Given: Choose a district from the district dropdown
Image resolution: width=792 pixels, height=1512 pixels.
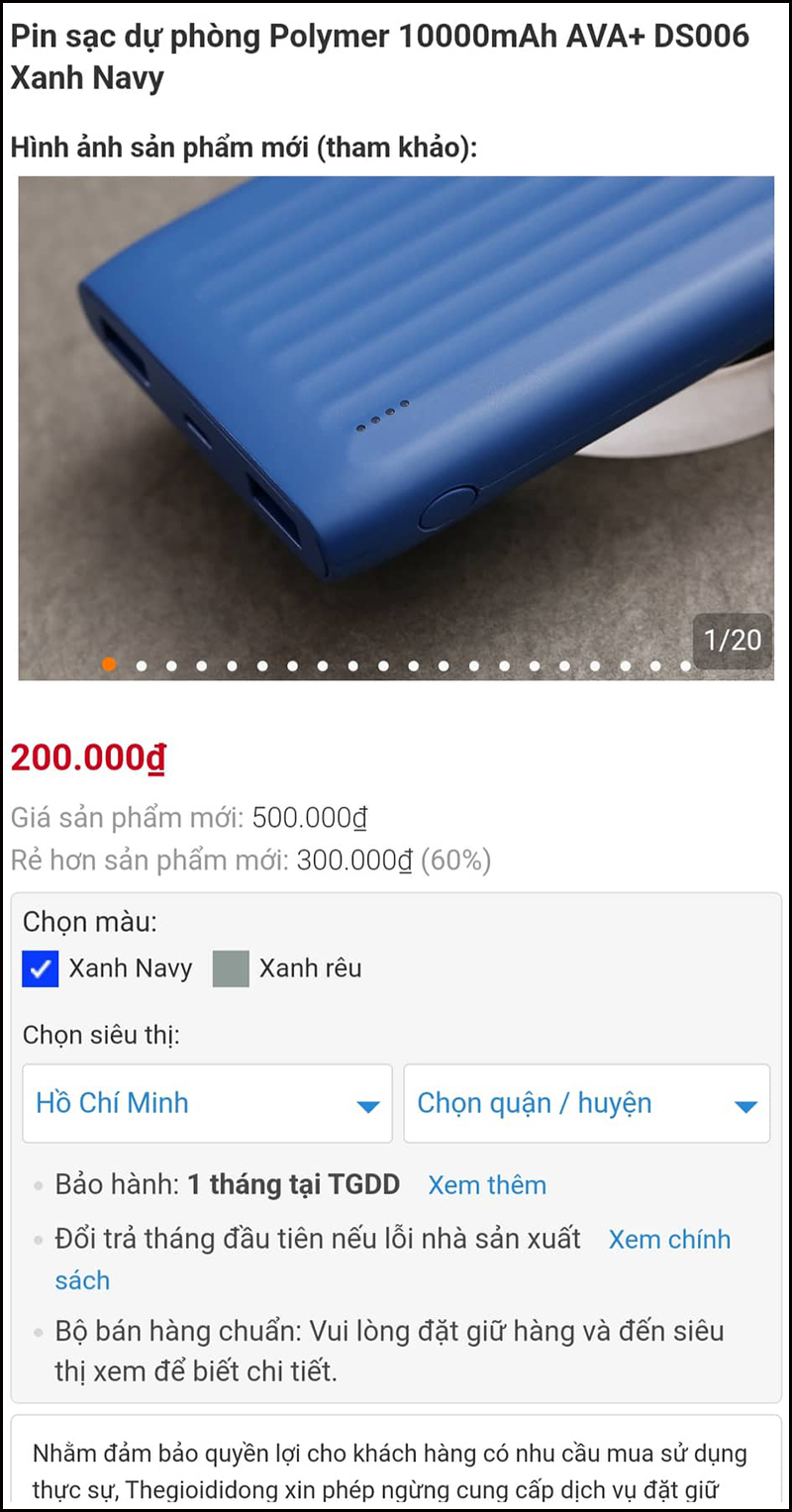Looking at the screenshot, I should pyautogui.click(x=586, y=1103).
